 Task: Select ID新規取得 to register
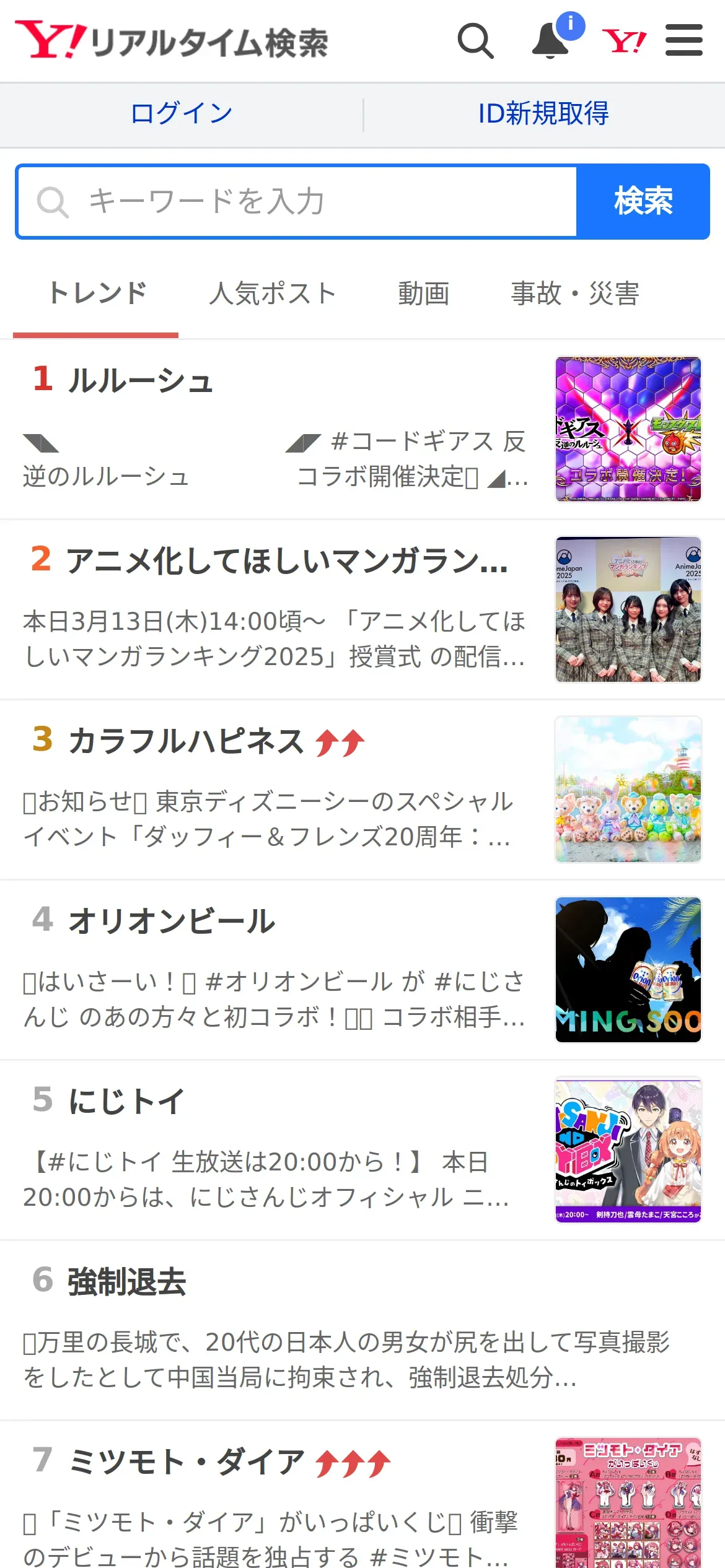coord(543,114)
